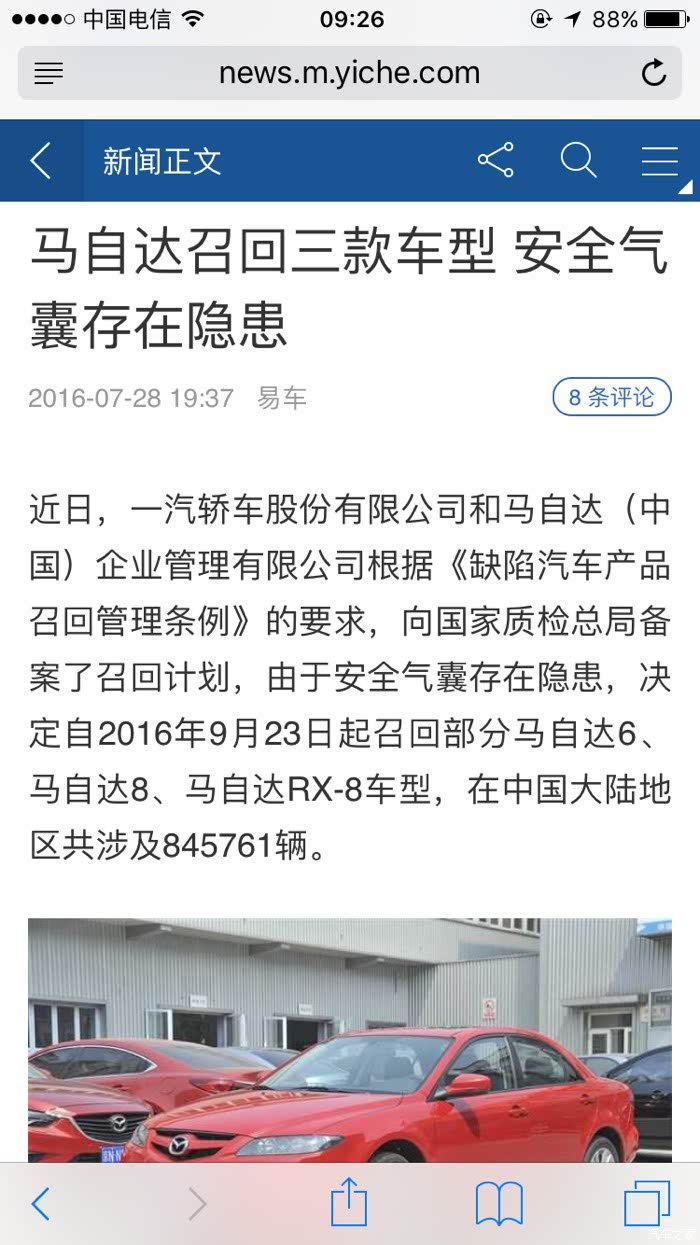Open the red Mazda article photo
The height and width of the screenshot is (1245, 700).
(350, 1040)
